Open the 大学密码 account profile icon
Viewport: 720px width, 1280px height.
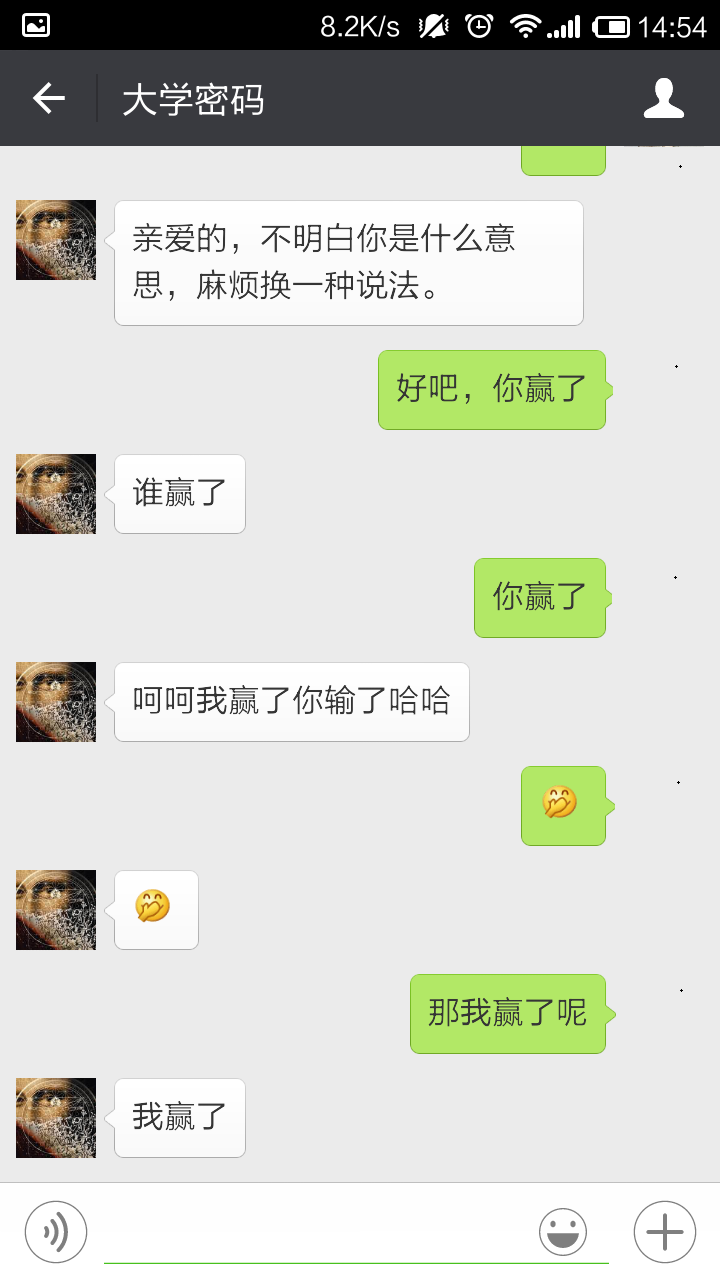point(663,98)
